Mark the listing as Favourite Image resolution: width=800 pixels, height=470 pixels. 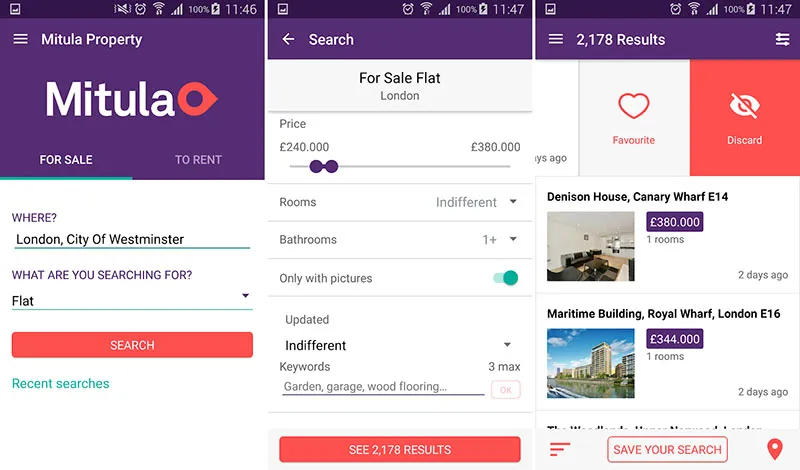(634, 117)
